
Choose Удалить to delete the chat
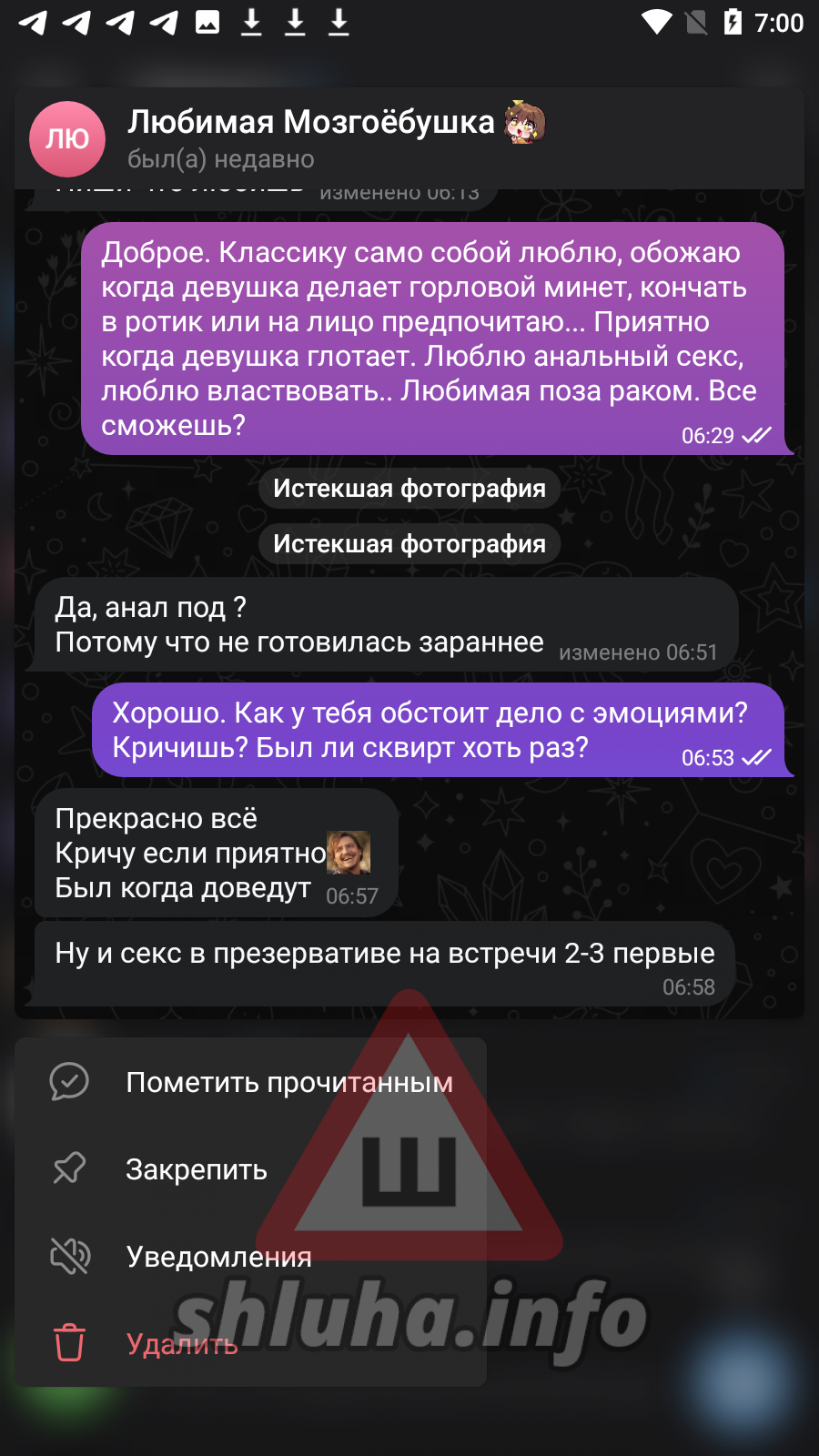250,1344
